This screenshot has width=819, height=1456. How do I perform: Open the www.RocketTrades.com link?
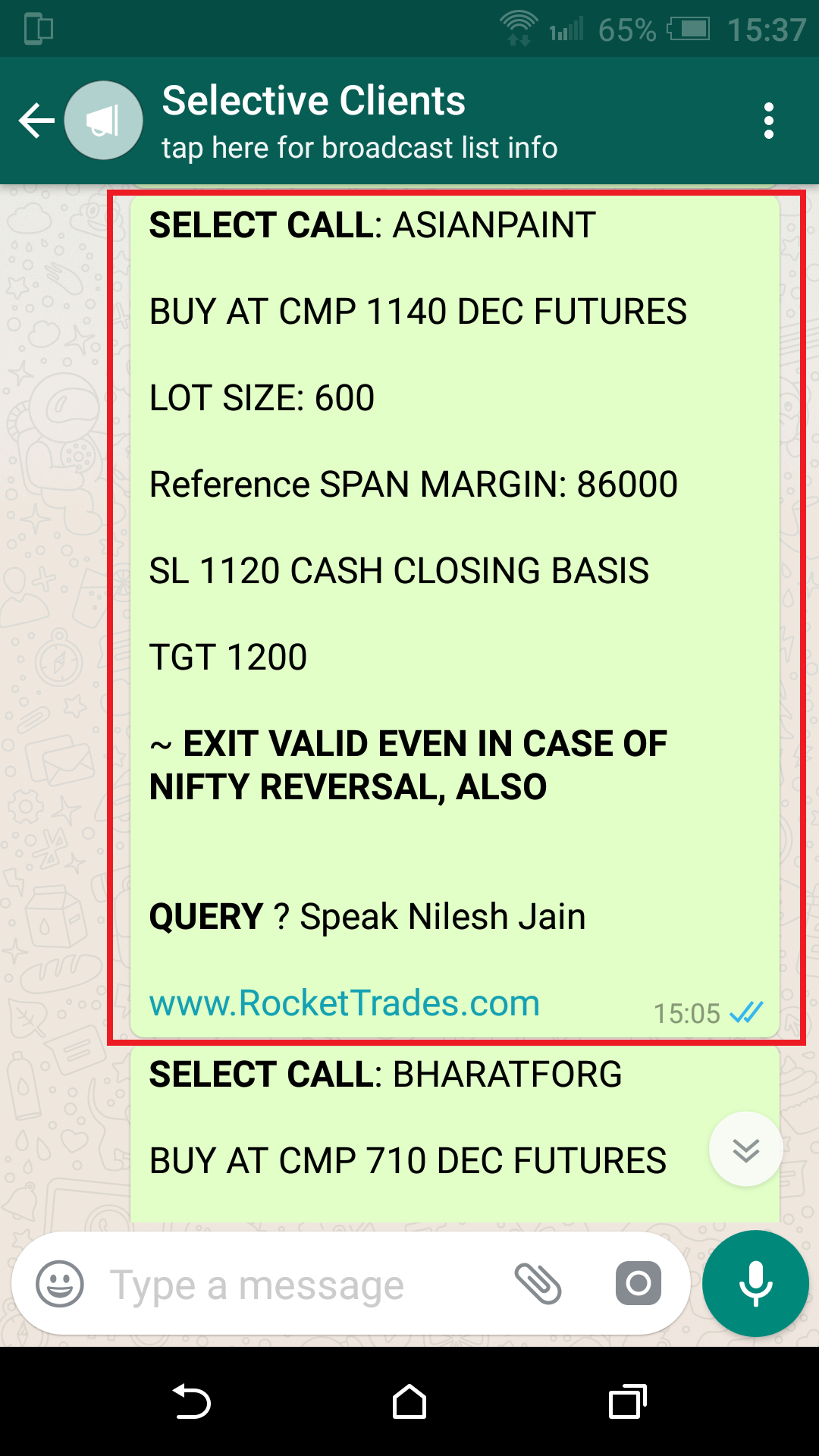click(344, 1003)
